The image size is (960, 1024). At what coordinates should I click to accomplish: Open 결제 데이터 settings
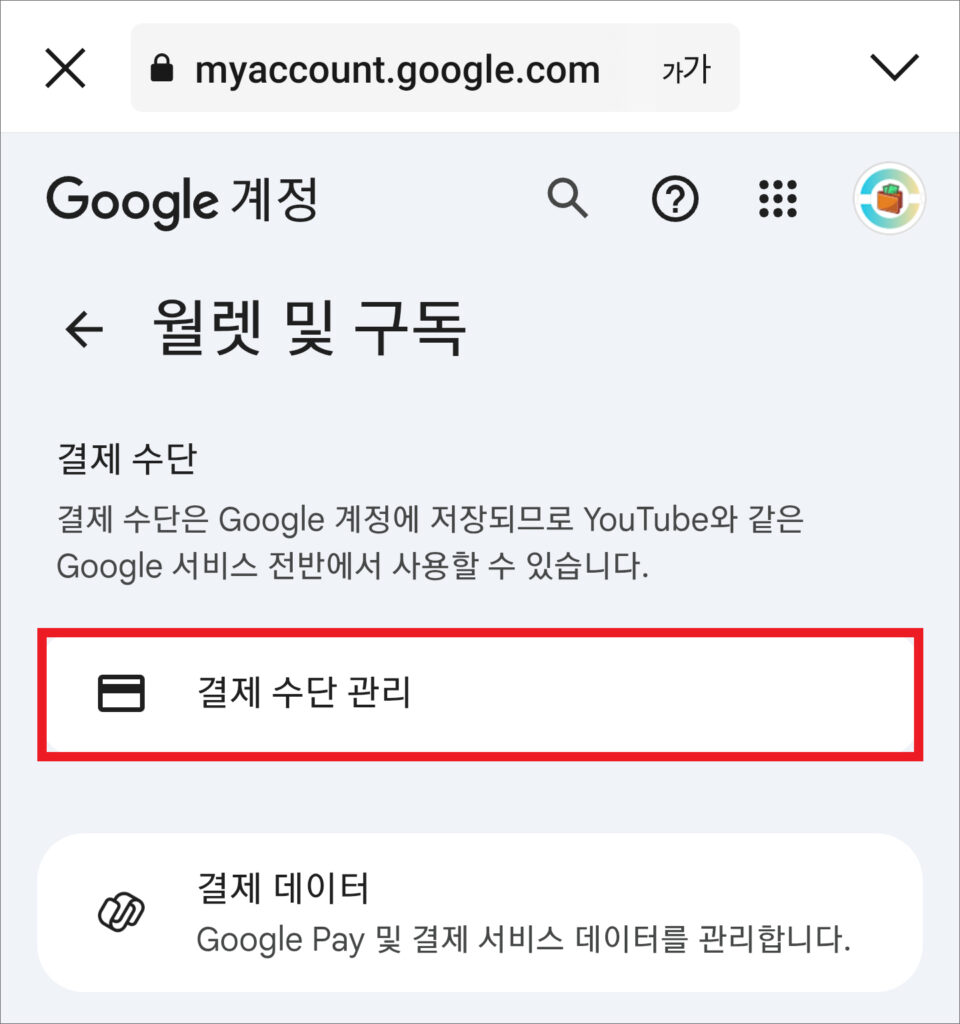480,911
